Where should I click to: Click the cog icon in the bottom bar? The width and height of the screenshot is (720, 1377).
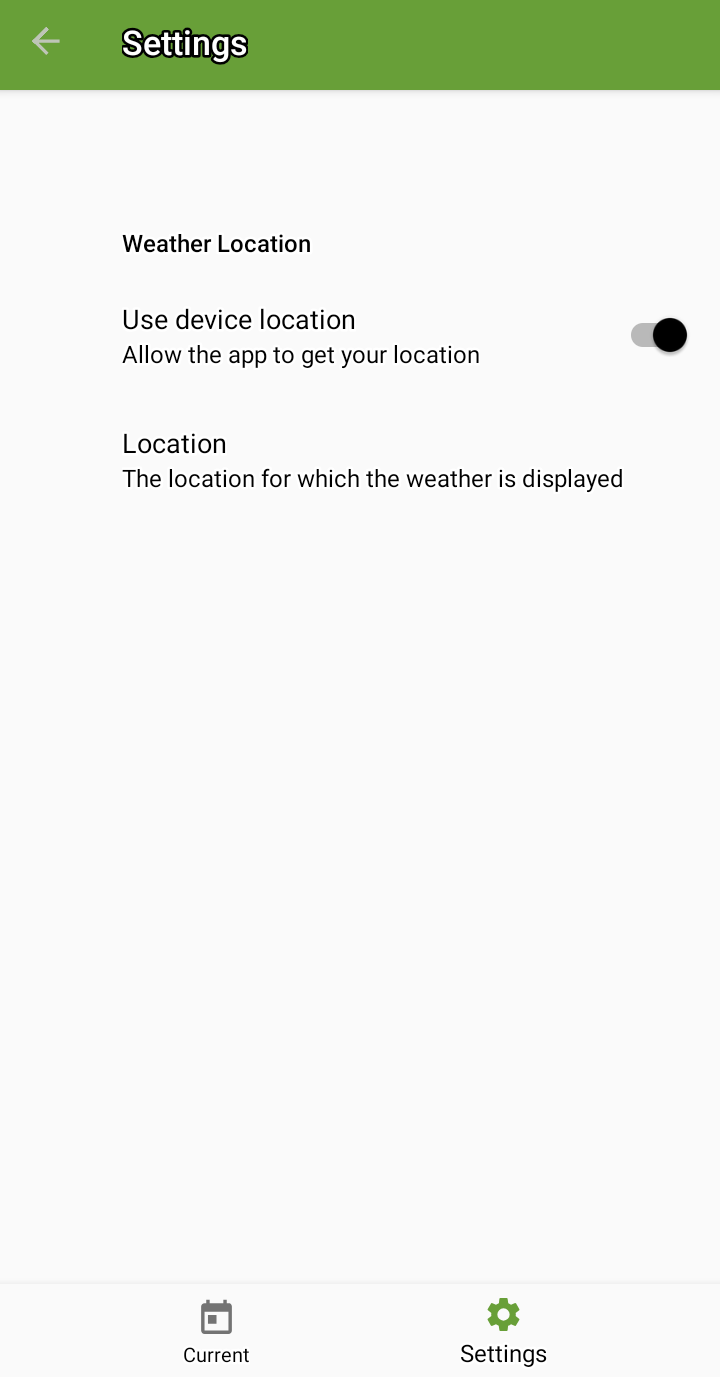point(503,1314)
